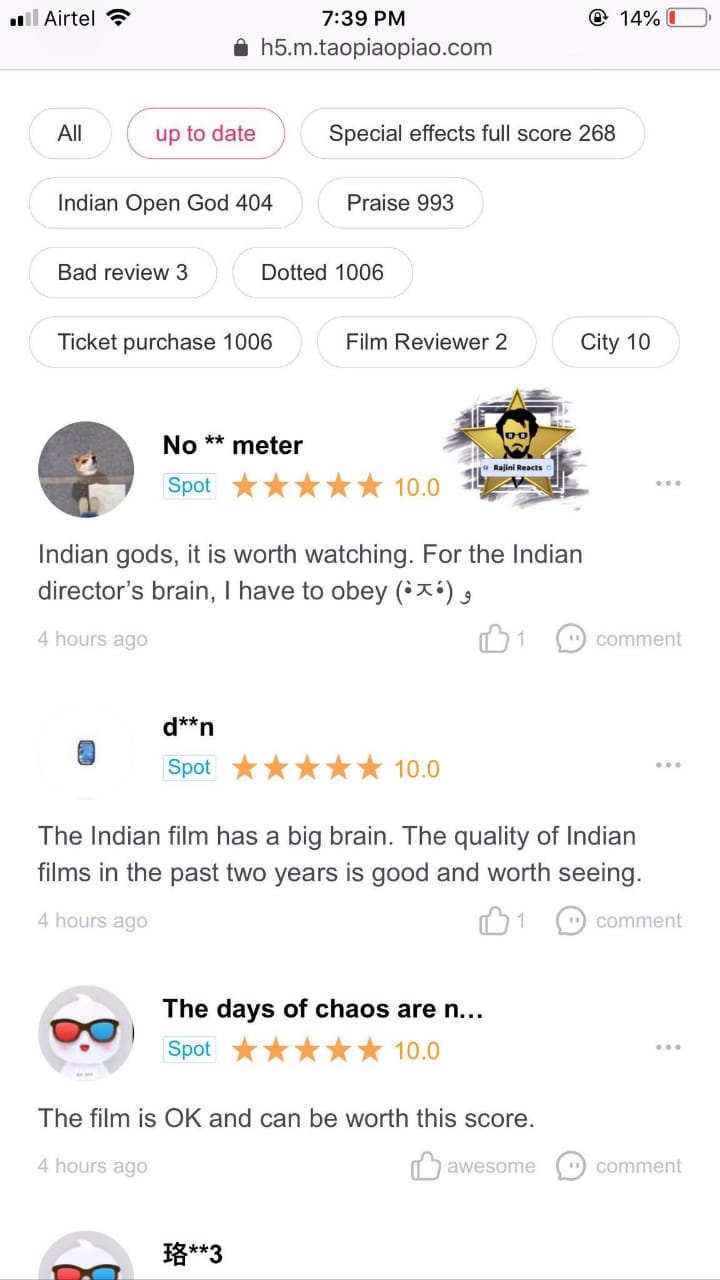Like the review by No ** meter
Viewport: 720px width, 1280px height.
pos(502,639)
